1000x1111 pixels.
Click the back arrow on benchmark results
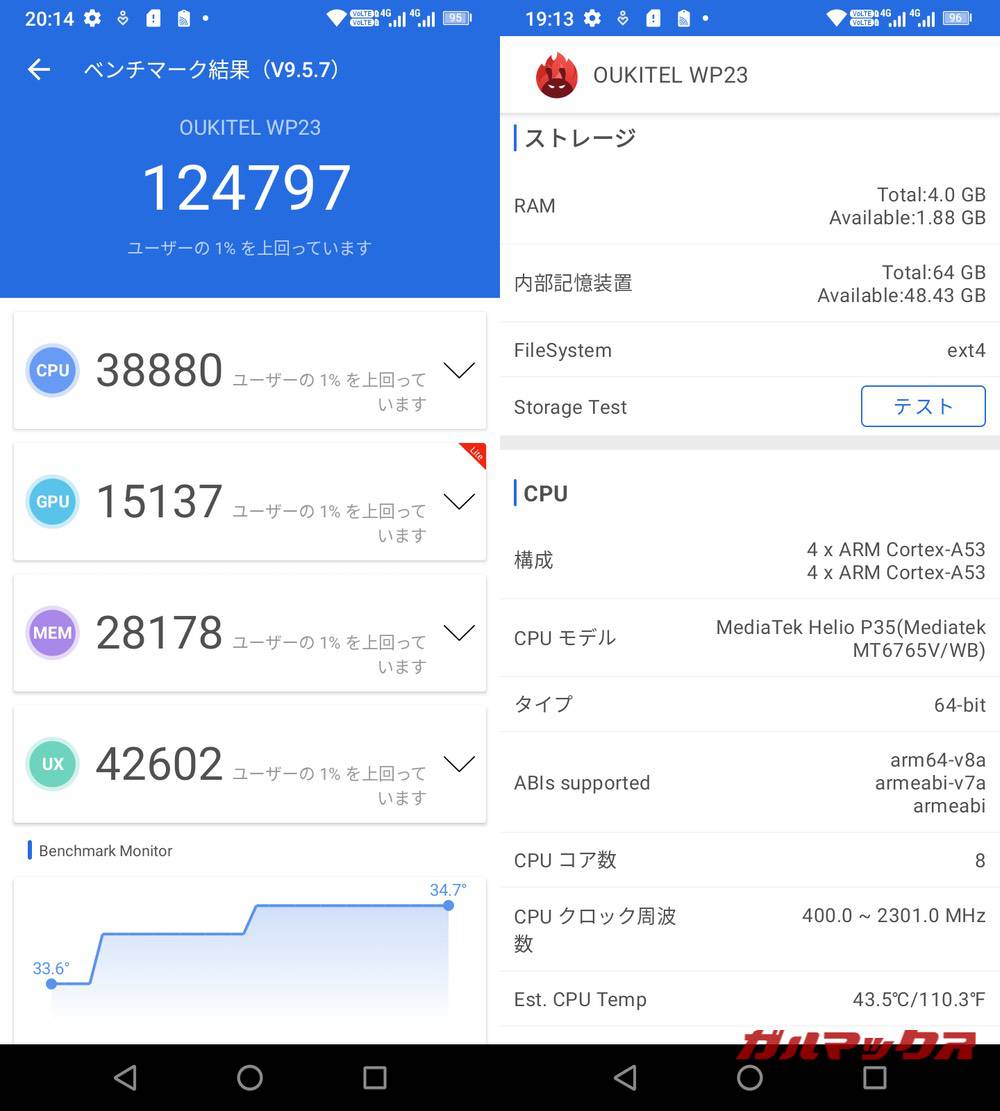(37, 70)
